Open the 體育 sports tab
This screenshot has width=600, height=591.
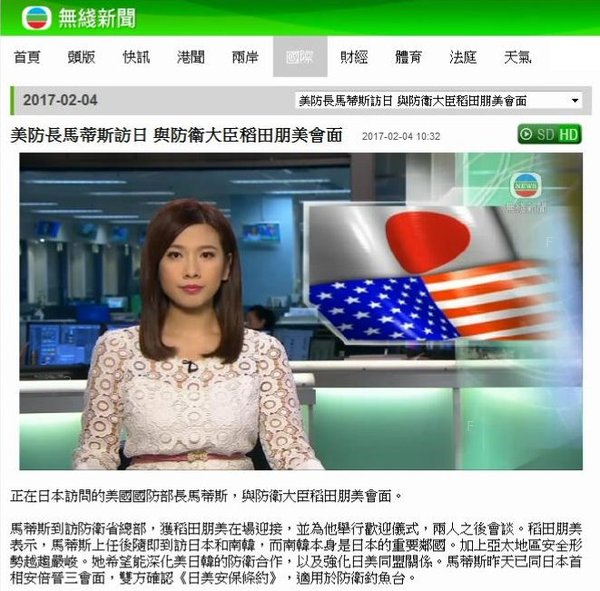[408, 57]
